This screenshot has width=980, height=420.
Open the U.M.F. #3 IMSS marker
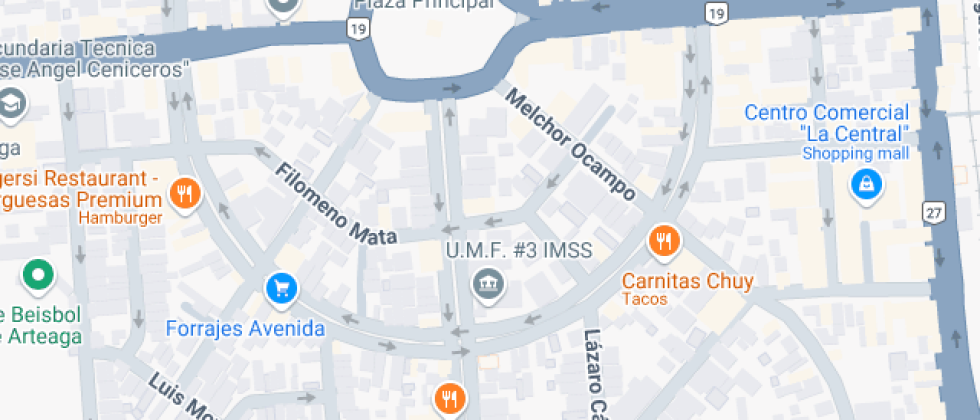(489, 284)
